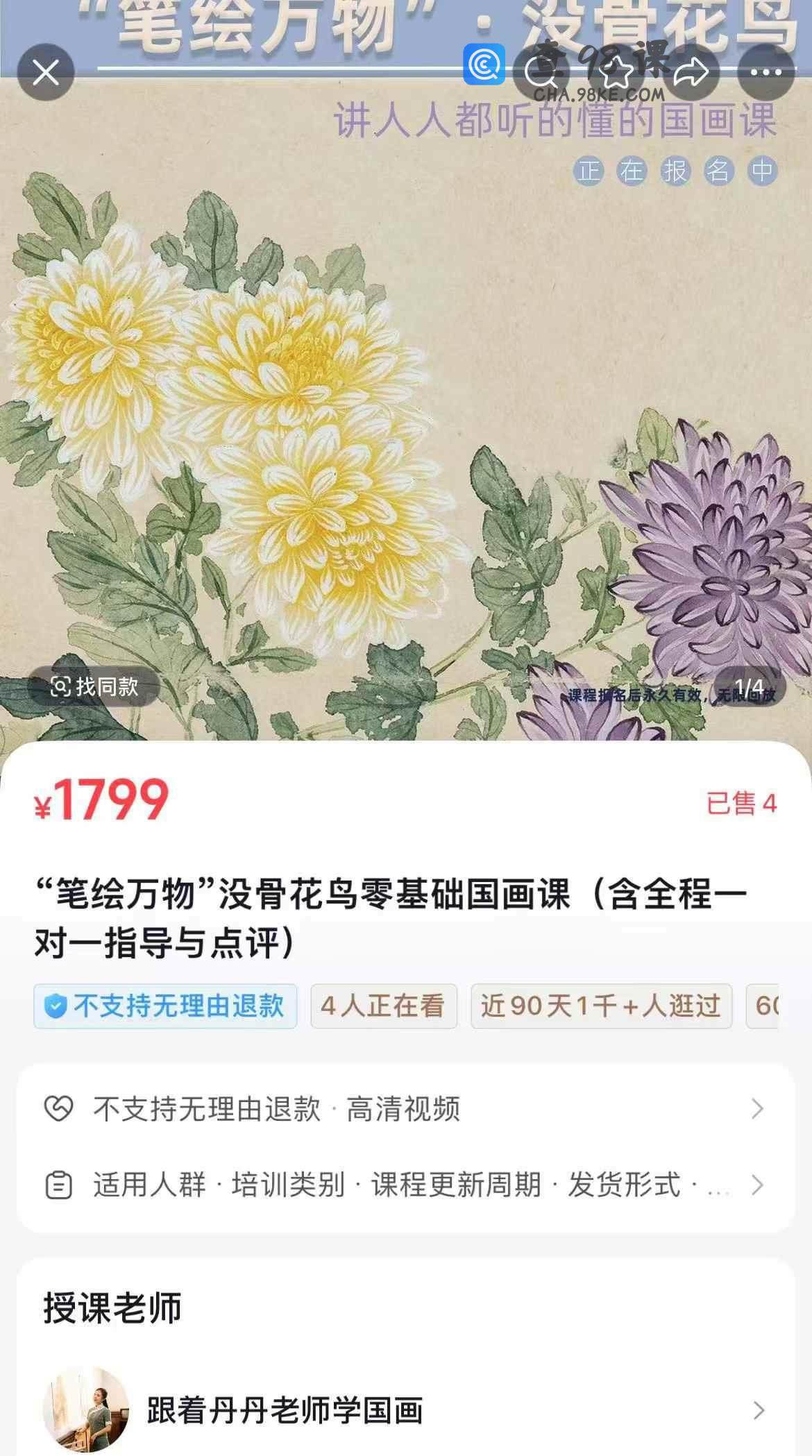Open the search icon in the top bar
812x1456 pixels.
541,72
